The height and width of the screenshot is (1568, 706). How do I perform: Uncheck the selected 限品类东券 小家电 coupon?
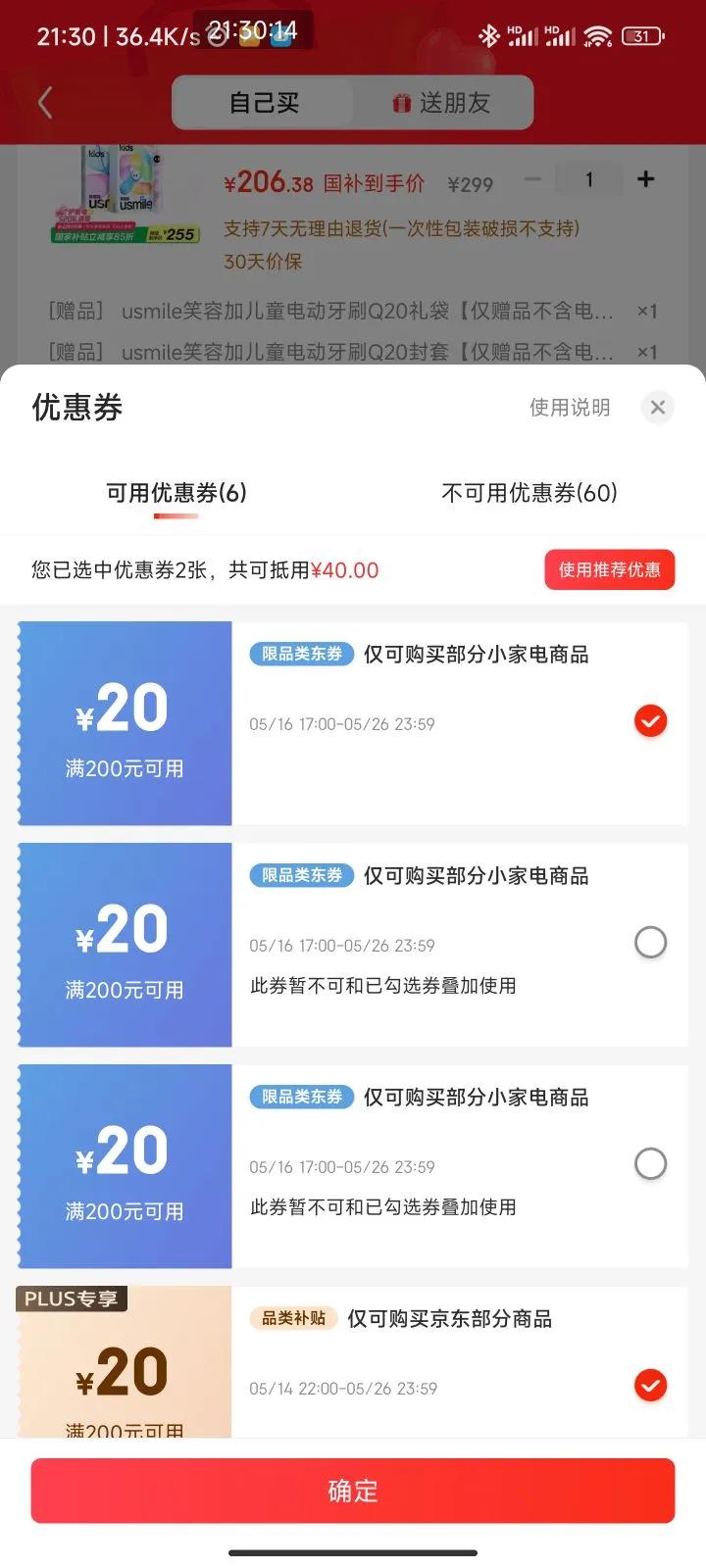(650, 721)
